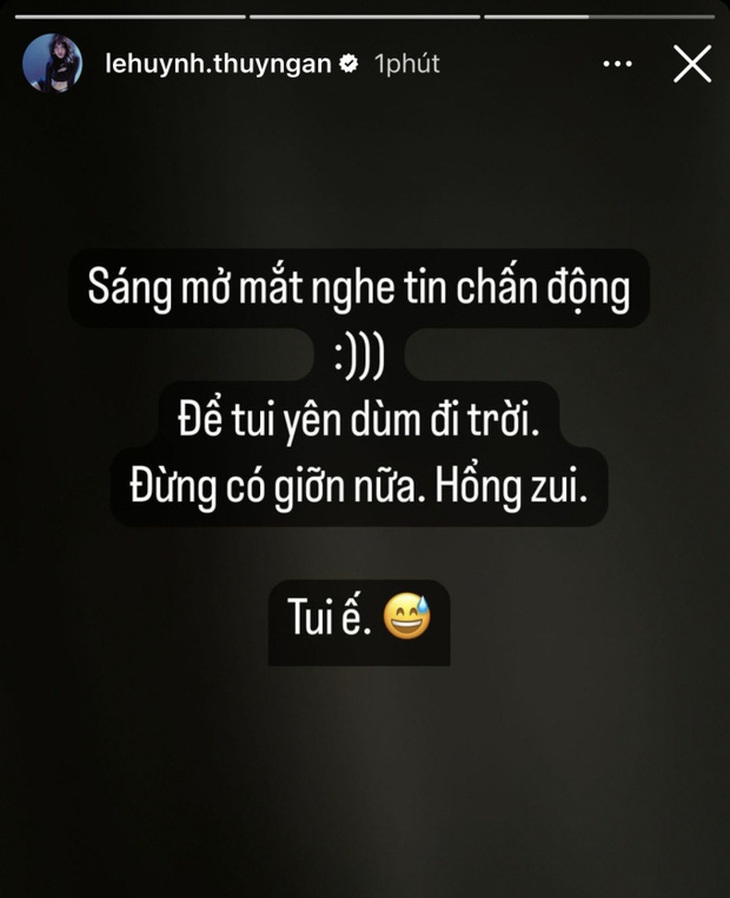The image size is (730, 898).
Task: Click the dark story background area
Action: tap(365, 780)
